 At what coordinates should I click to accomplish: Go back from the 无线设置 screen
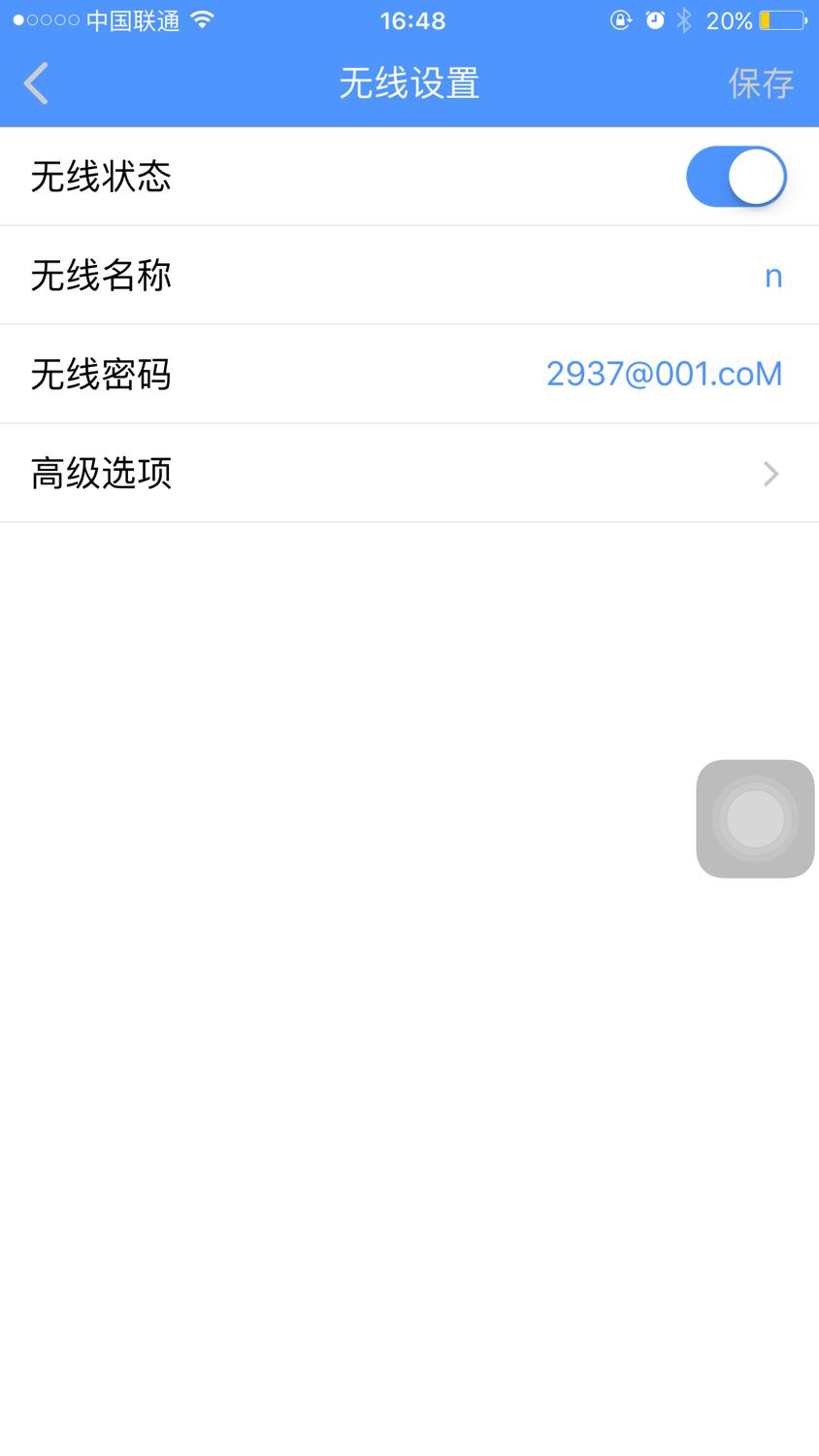coord(37,83)
